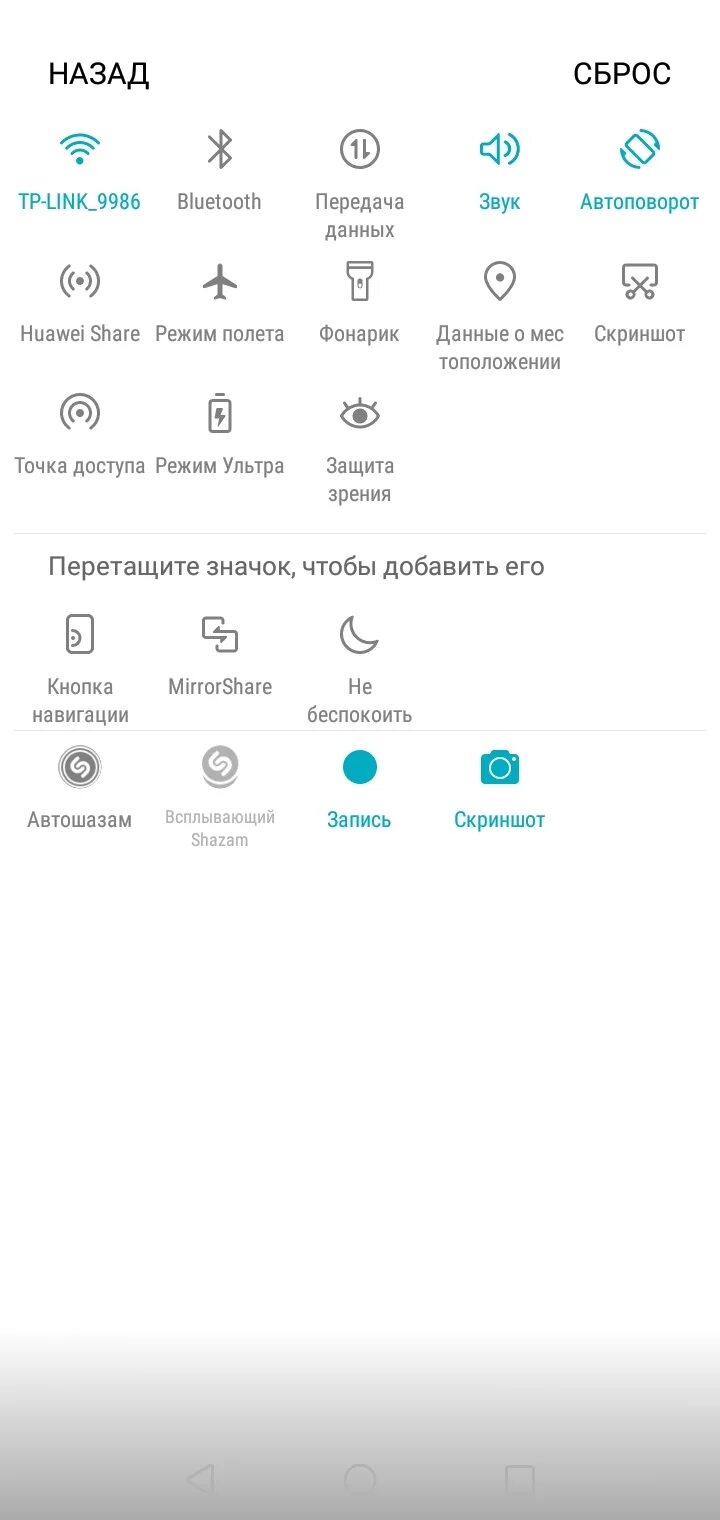
Task: Turn on Защита зрения tile
Action: pos(359,449)
